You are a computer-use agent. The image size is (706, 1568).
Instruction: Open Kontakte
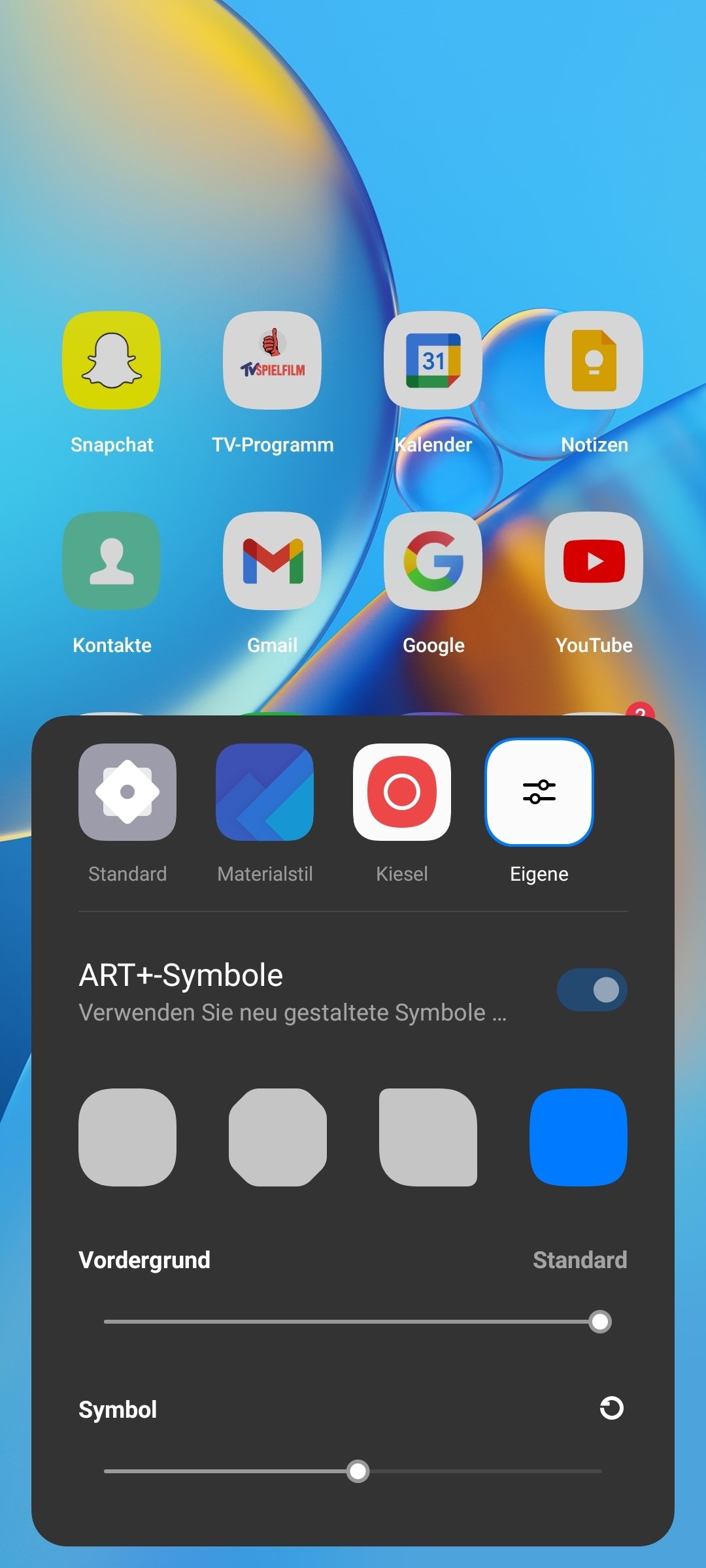[112, 561]
